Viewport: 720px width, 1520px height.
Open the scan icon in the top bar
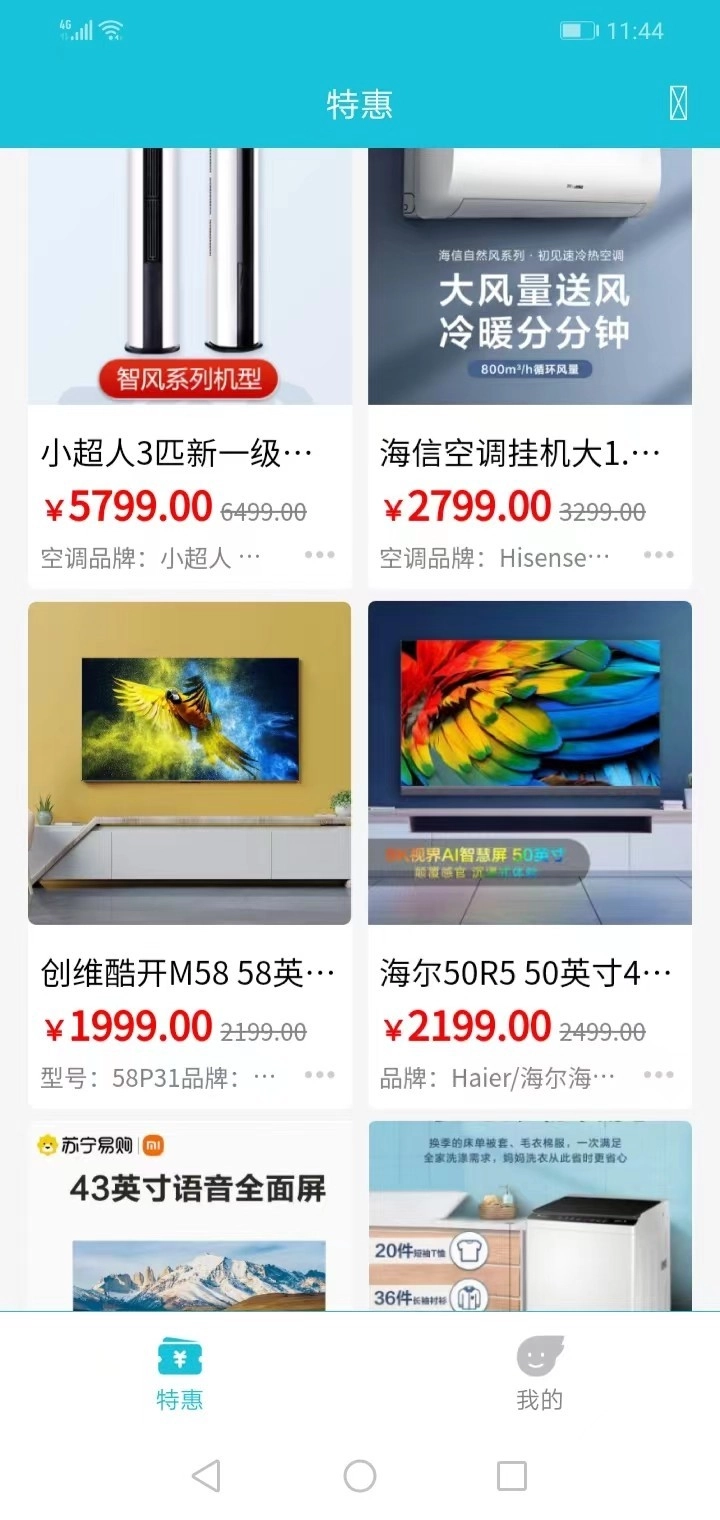[x=678, y=101]
